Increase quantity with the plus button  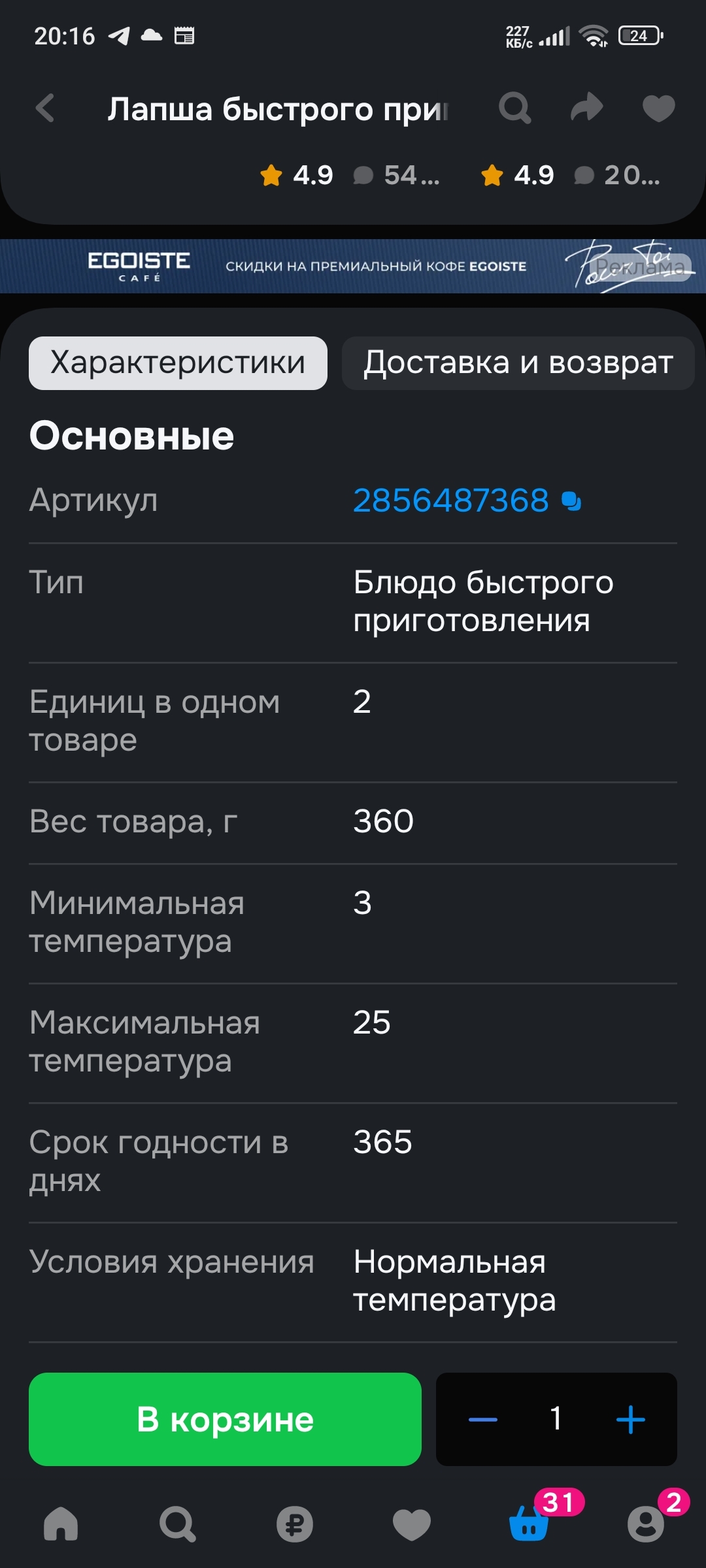pos(630,1419)
